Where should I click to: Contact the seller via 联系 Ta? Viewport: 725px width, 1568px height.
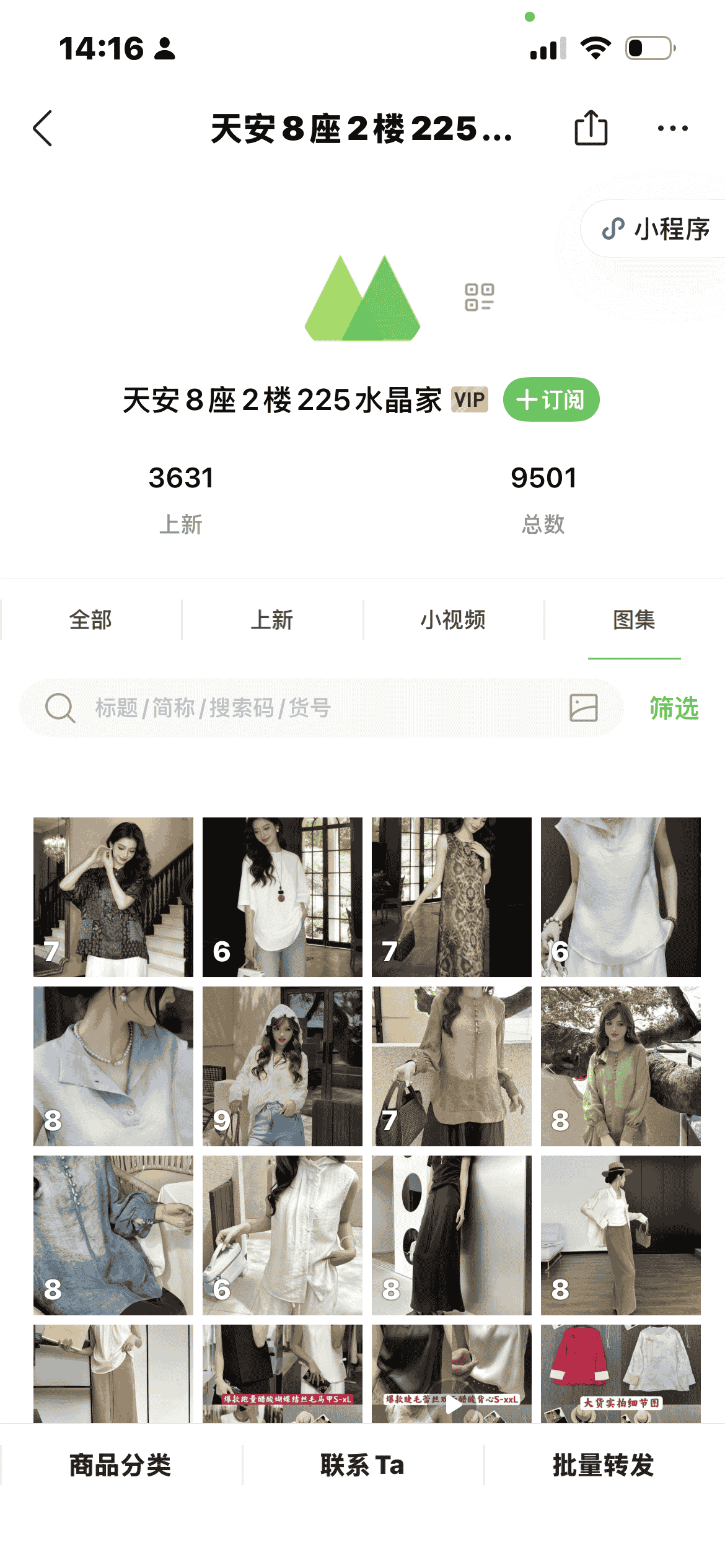tap(362, 1465)
